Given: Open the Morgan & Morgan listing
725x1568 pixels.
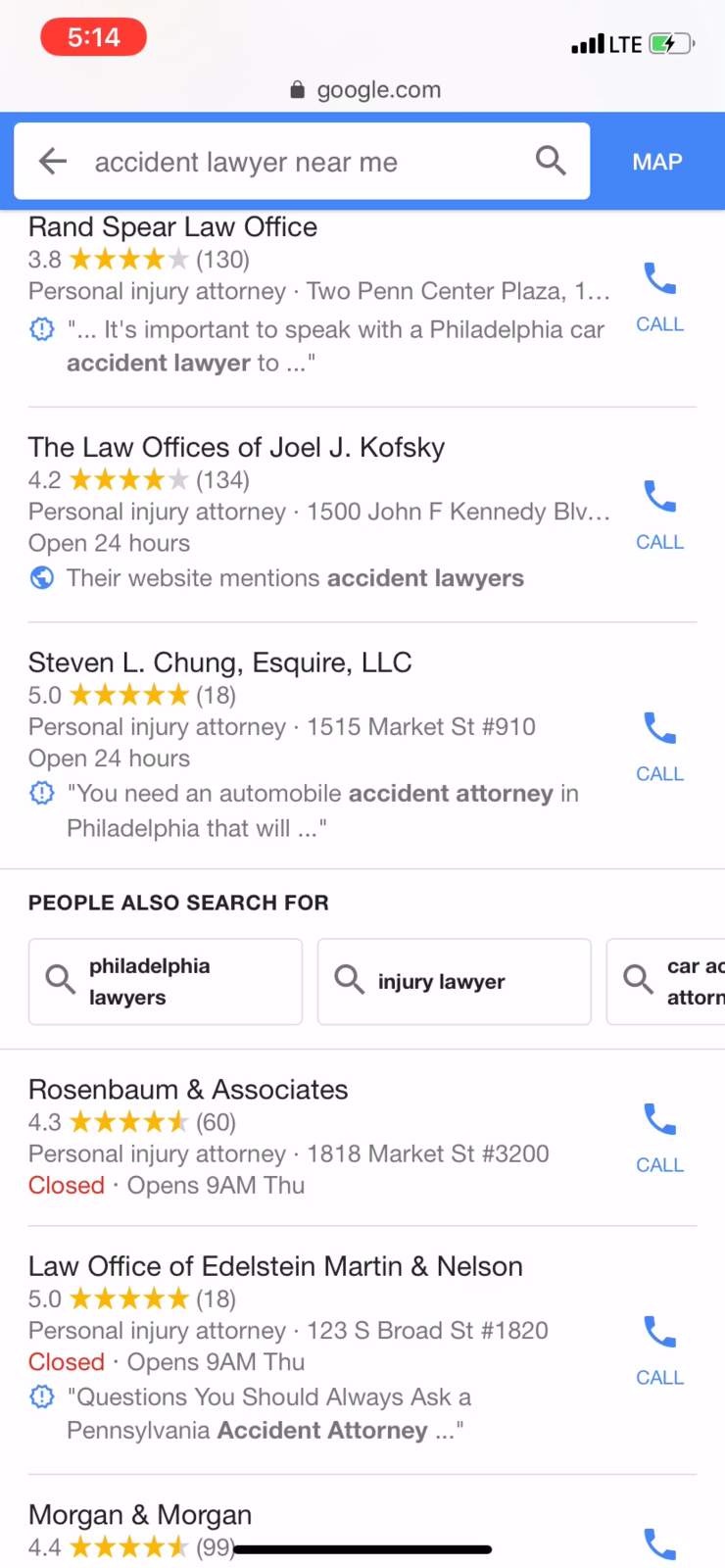Looking at the screenshot, I should [x=140, y=1515].
